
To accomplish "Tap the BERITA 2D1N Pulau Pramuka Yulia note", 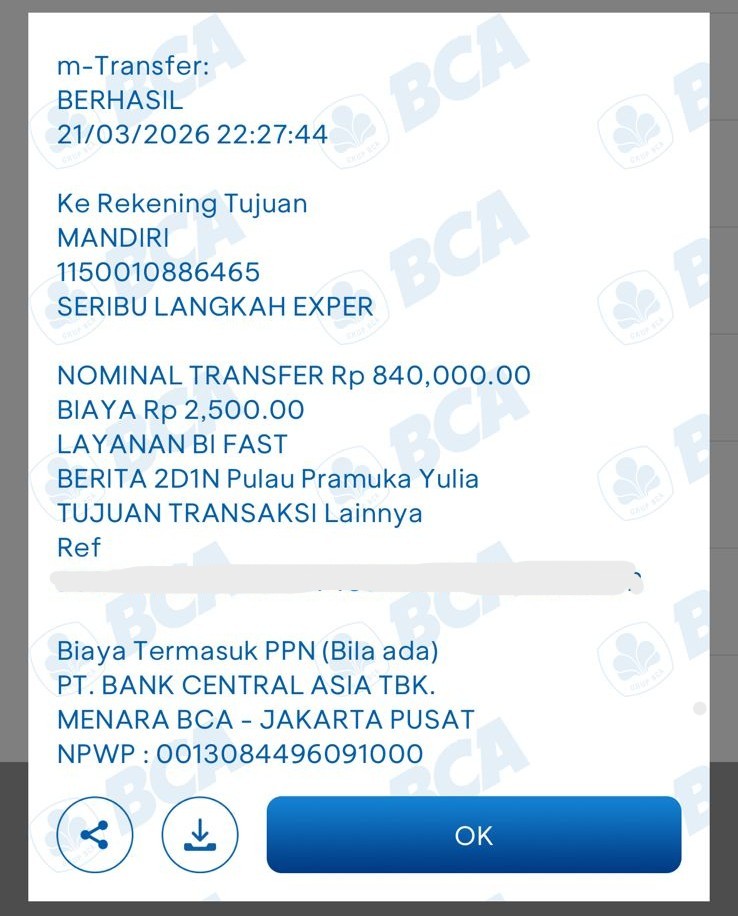I will click(x=269, y=479).
